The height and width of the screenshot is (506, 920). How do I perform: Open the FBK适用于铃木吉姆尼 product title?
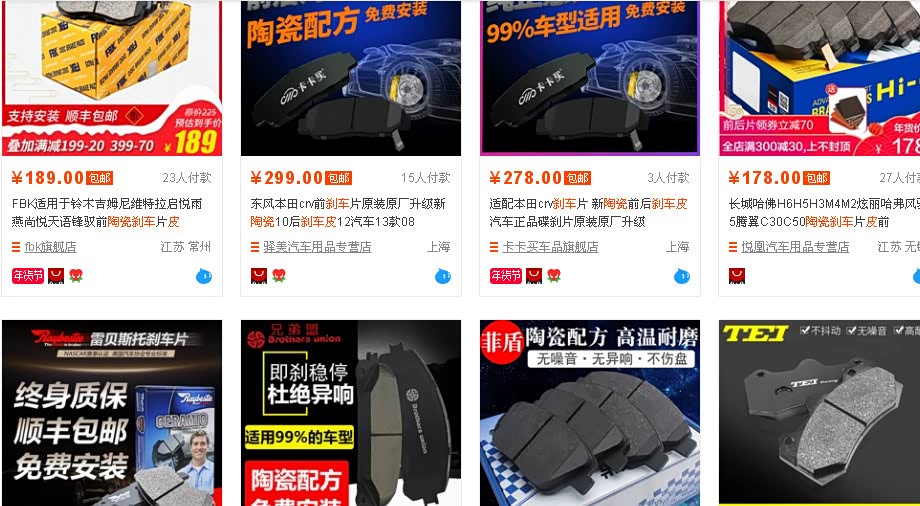(x=108, y=212)
